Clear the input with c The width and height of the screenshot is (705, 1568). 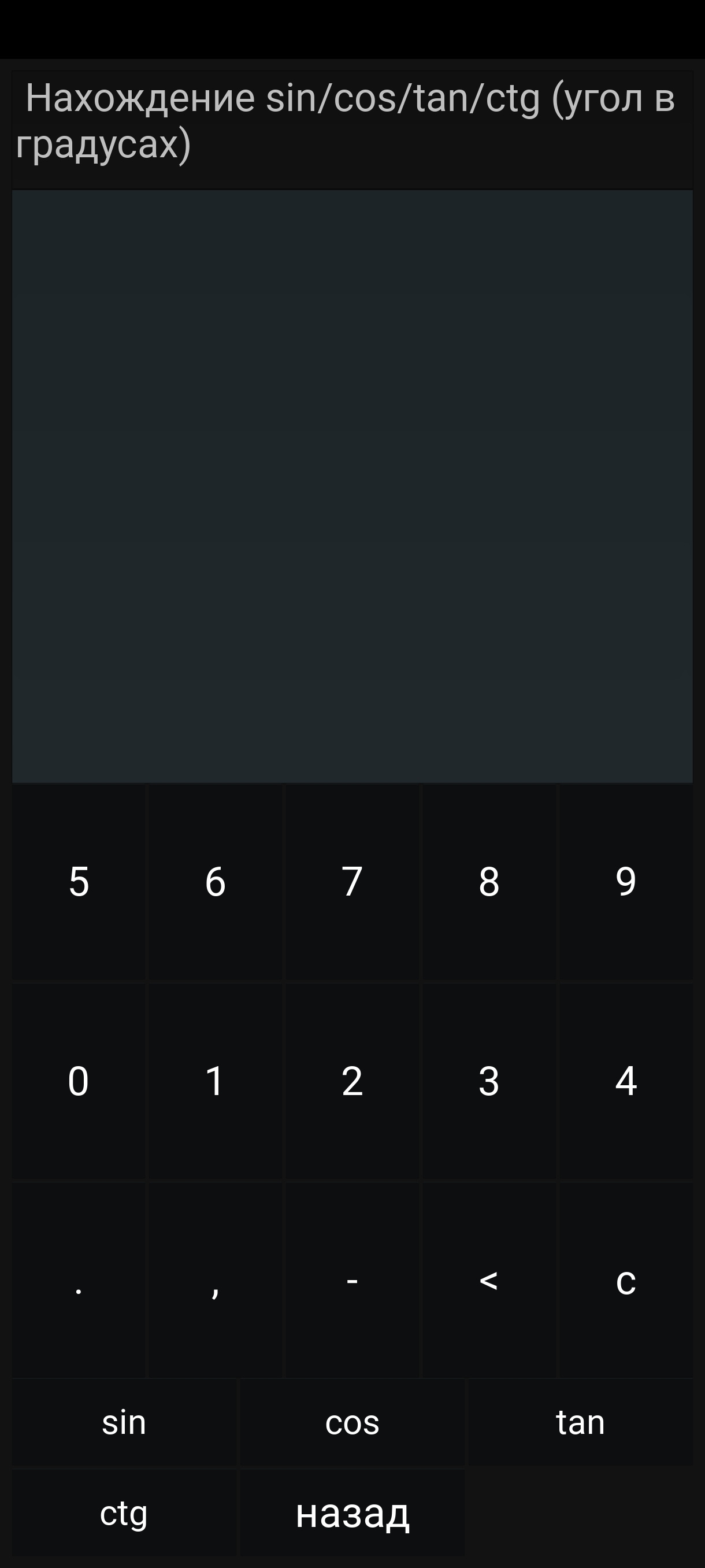pos(626,1281)
